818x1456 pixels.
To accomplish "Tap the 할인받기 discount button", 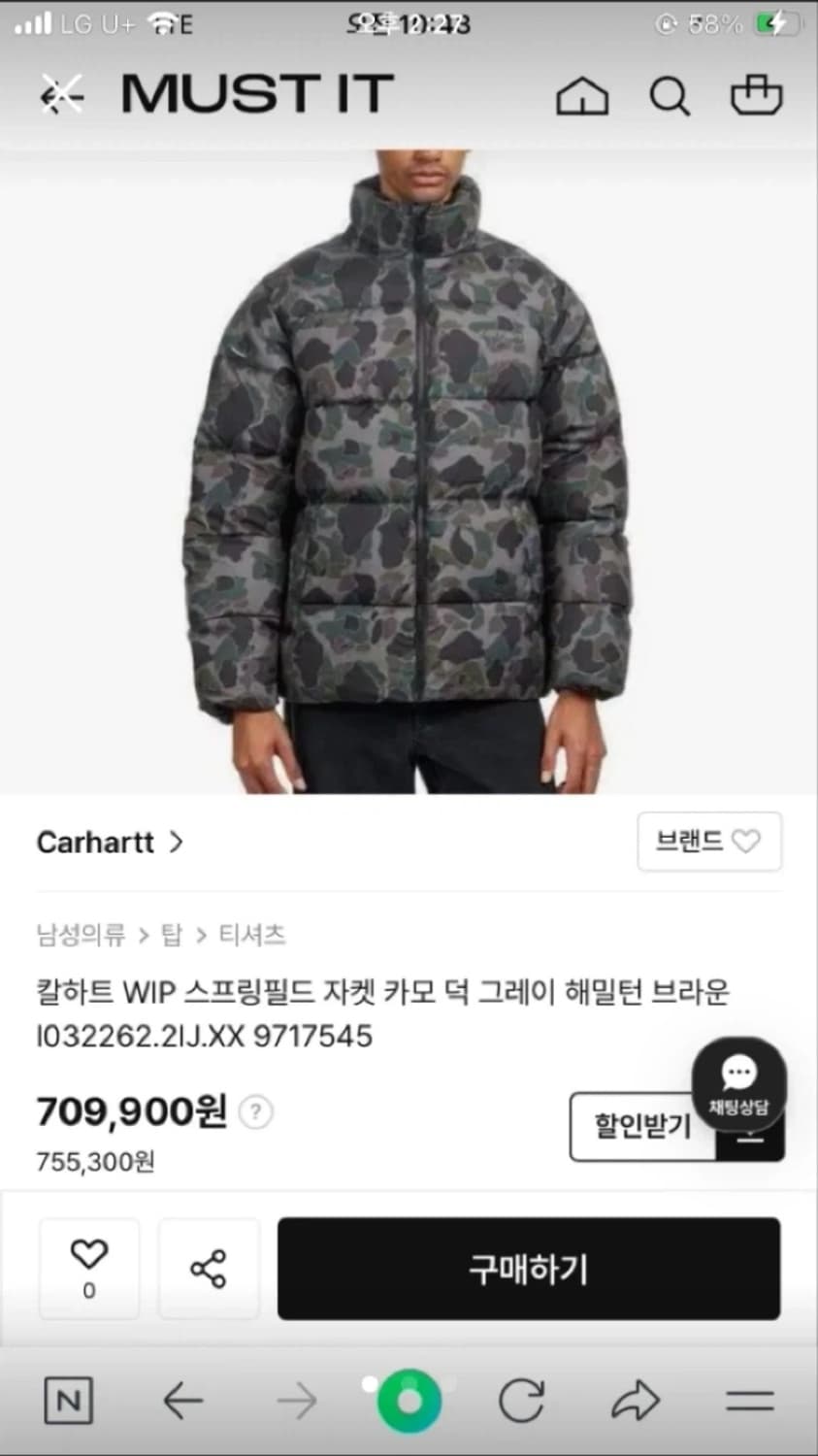I will tap(641, 1127).
